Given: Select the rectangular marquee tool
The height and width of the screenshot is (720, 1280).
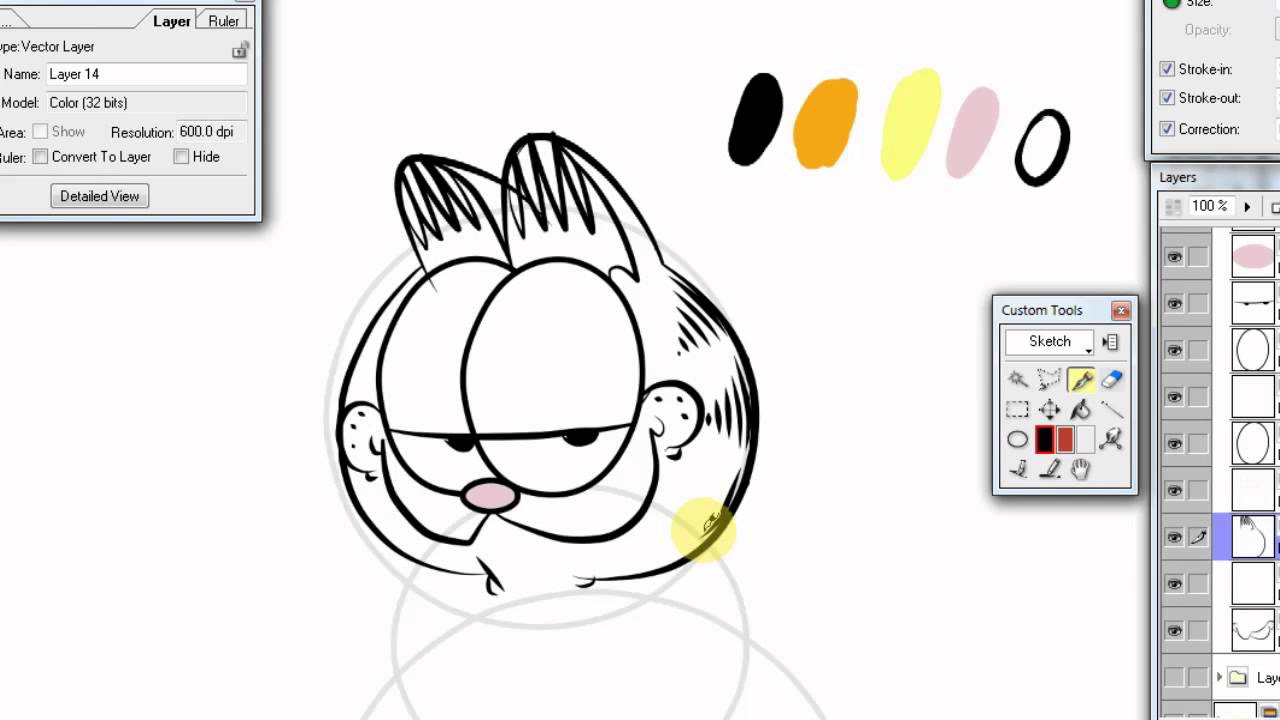Looking at the screenshot, I should point(1018,409).
